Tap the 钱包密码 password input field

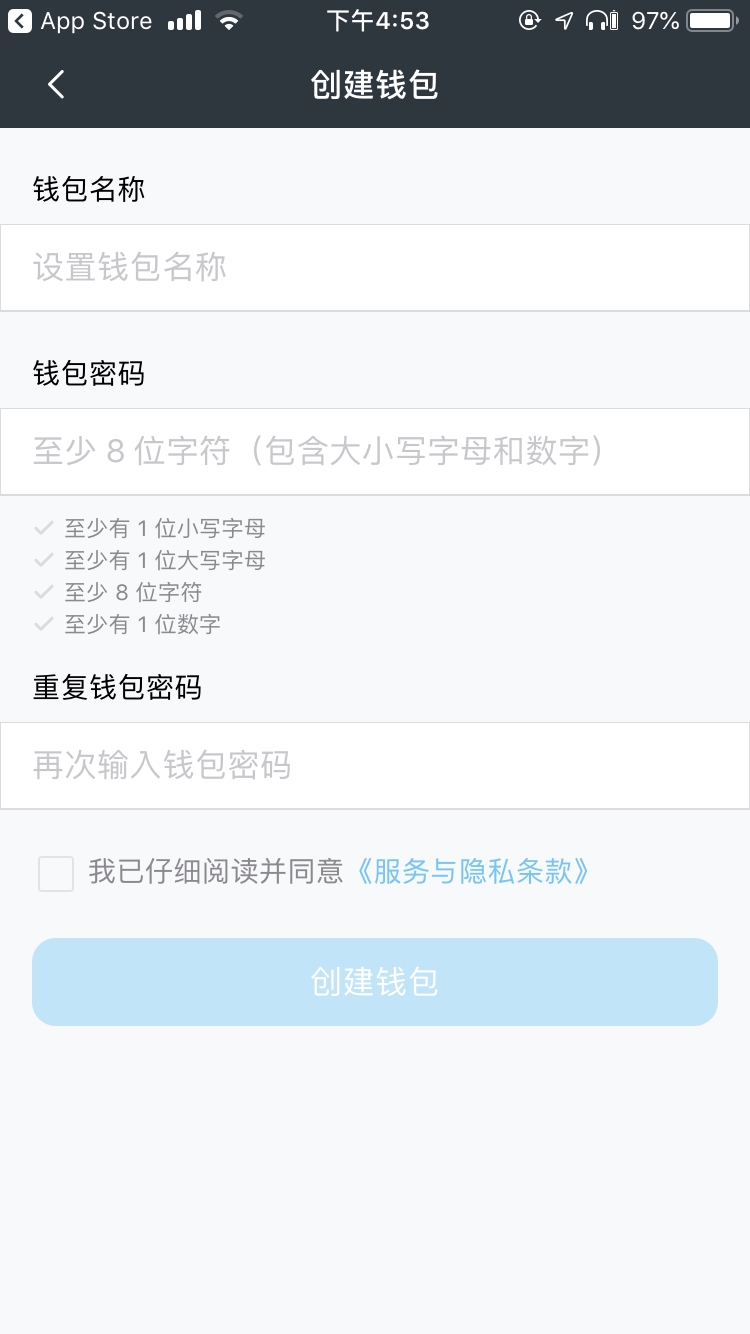coord(375,452)
